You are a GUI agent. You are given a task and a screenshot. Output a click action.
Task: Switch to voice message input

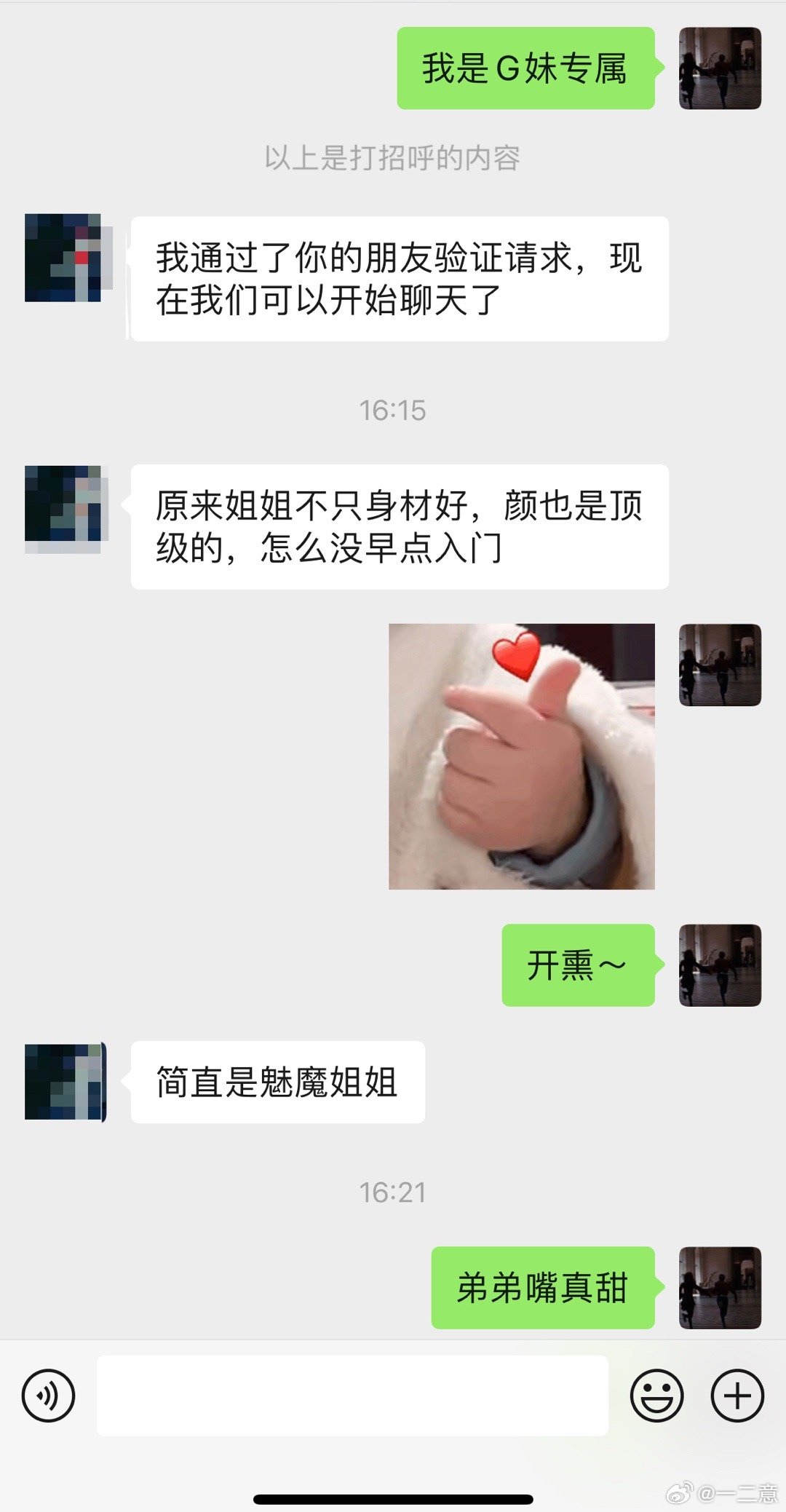click(x=48, y=1396)
